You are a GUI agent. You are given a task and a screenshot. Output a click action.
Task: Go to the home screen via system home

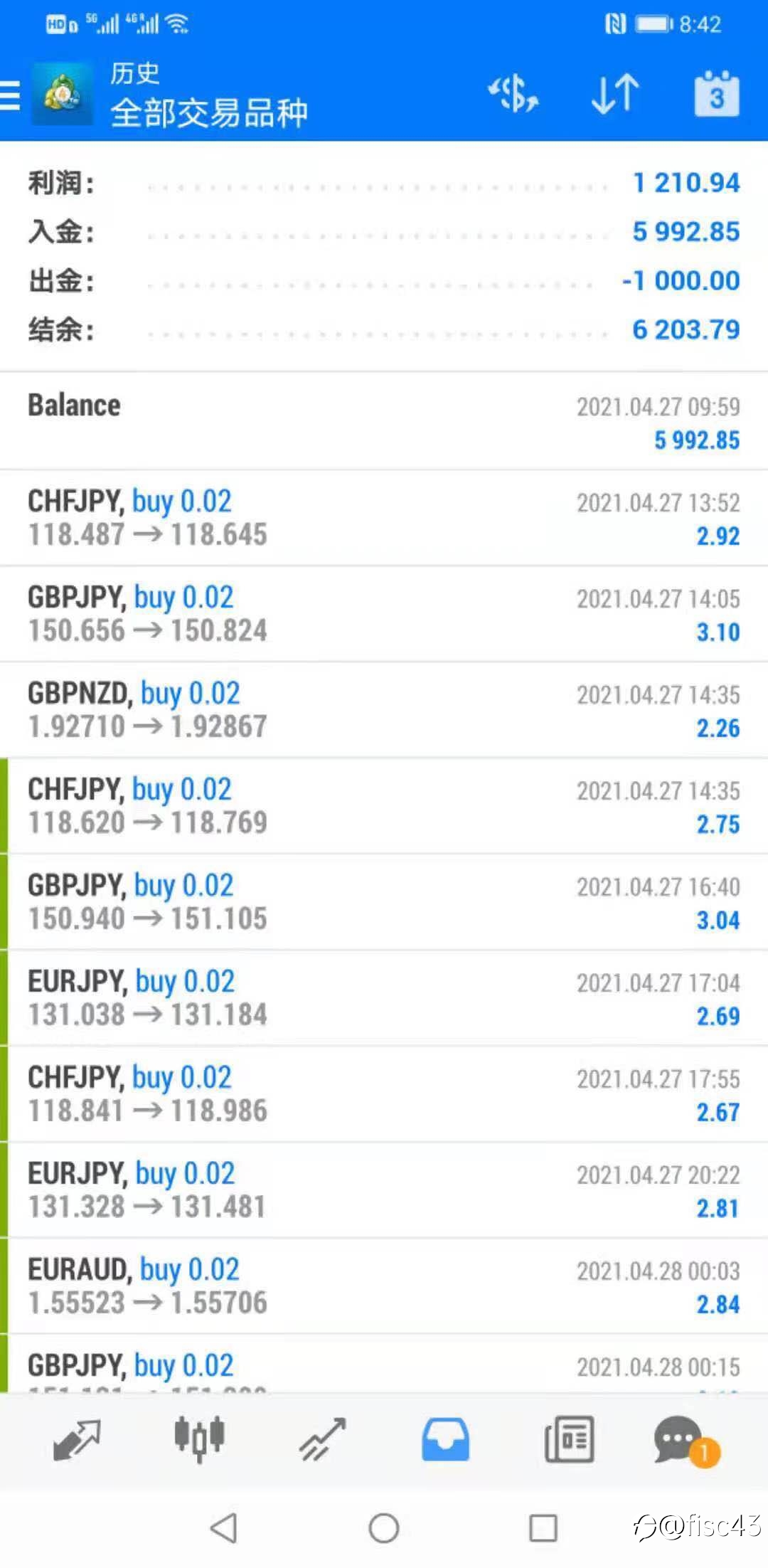384,1527
